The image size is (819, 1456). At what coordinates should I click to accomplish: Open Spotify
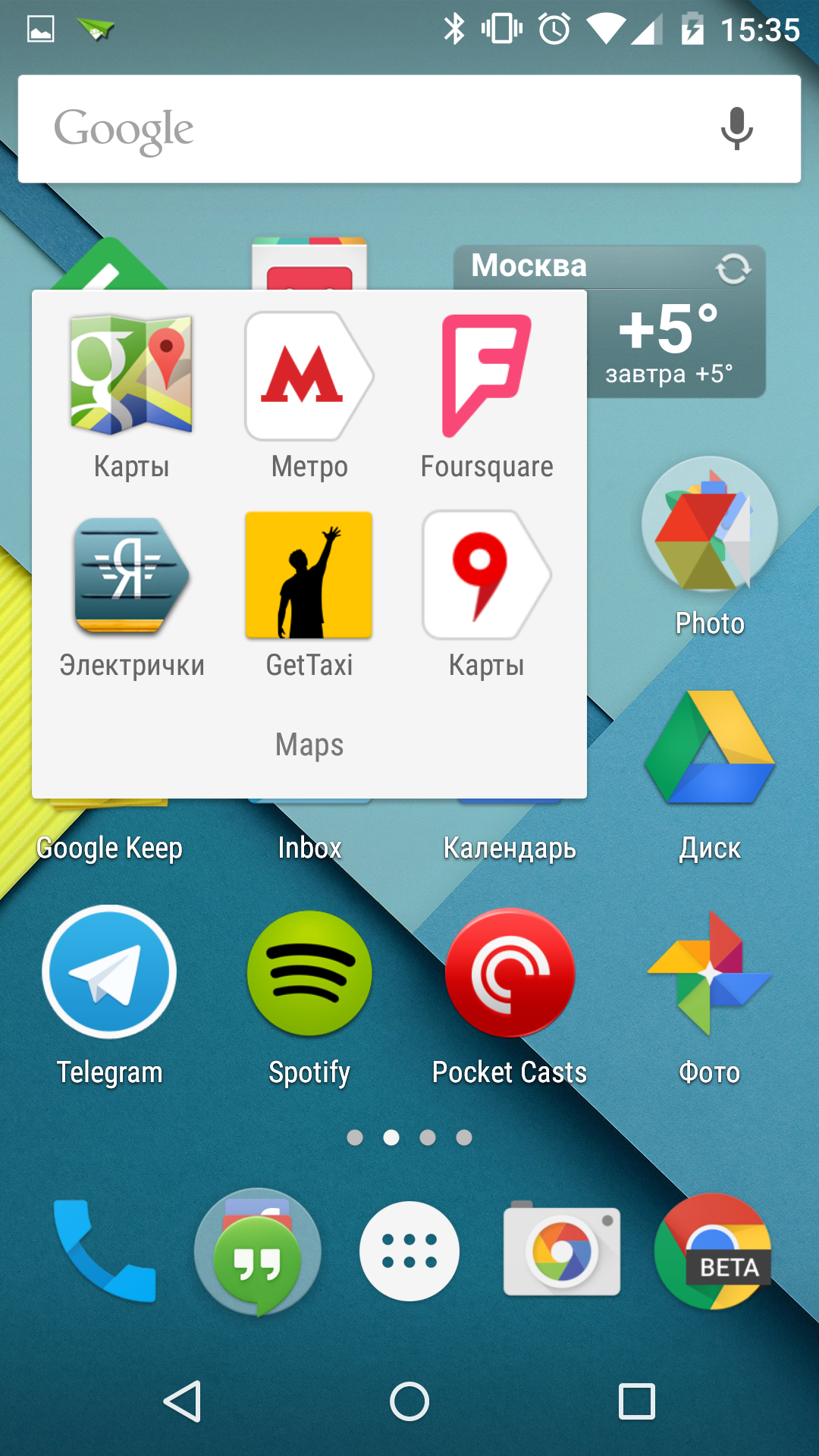(x=309, y=974)
